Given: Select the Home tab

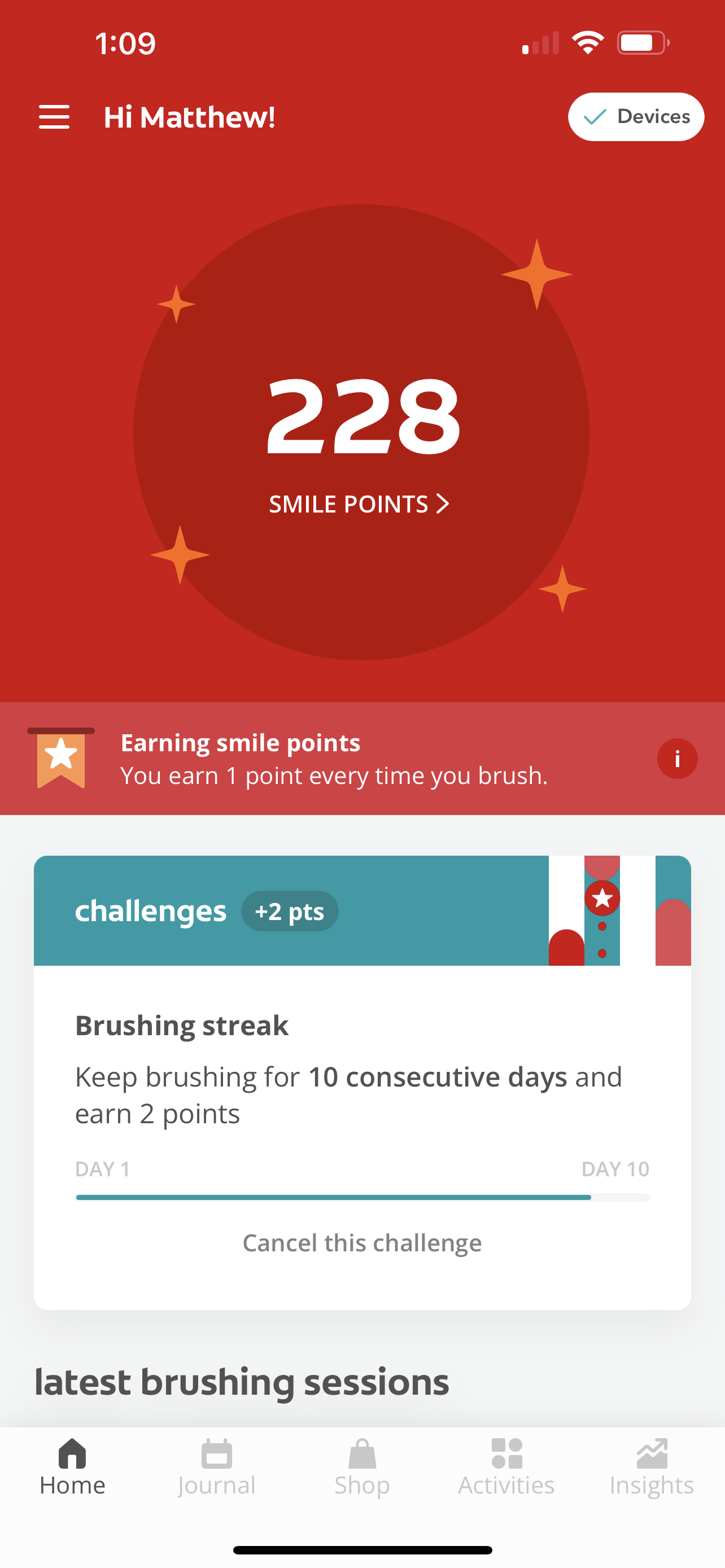Looking at the screenshot, I should pyautogui.click(x=72, y=1467).
